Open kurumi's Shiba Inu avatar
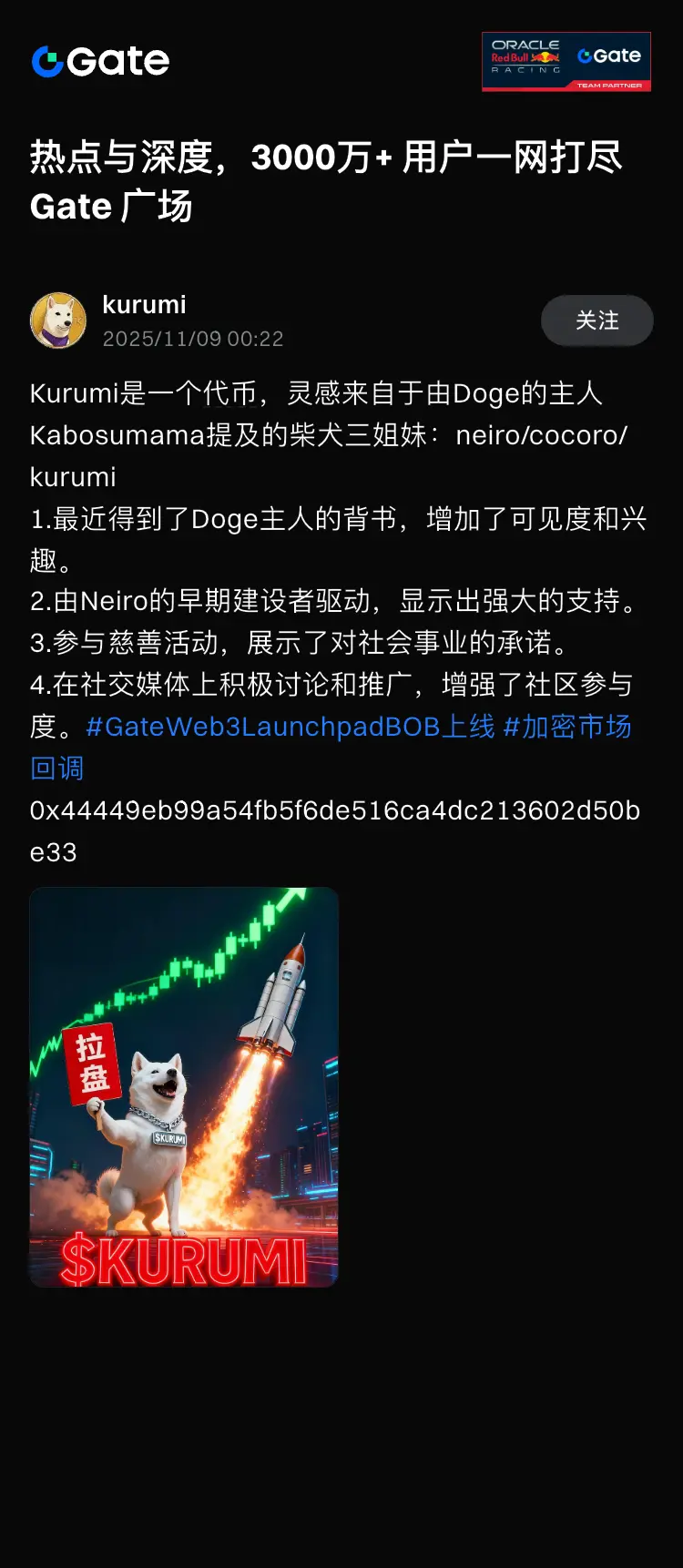 (58, 321)
